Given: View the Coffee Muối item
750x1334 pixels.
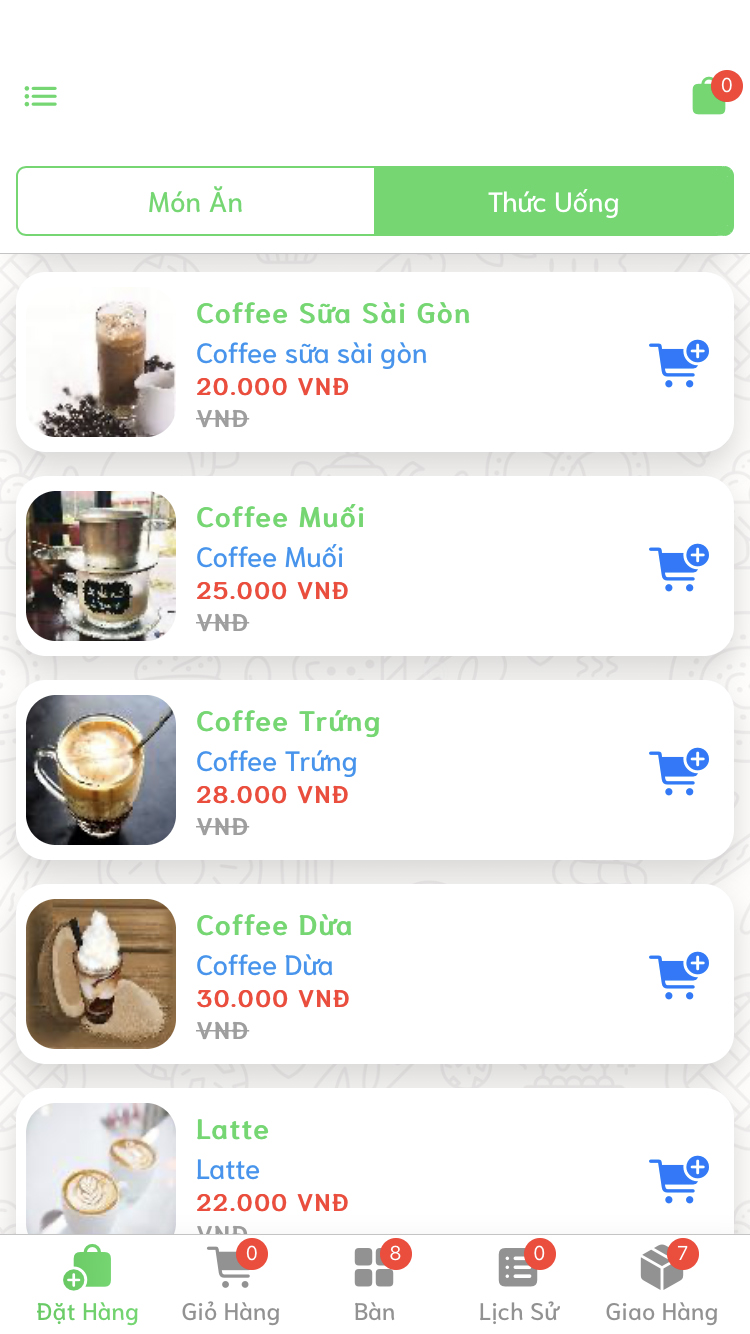Looking at the screenshot, I should click(x=400, y=566).
